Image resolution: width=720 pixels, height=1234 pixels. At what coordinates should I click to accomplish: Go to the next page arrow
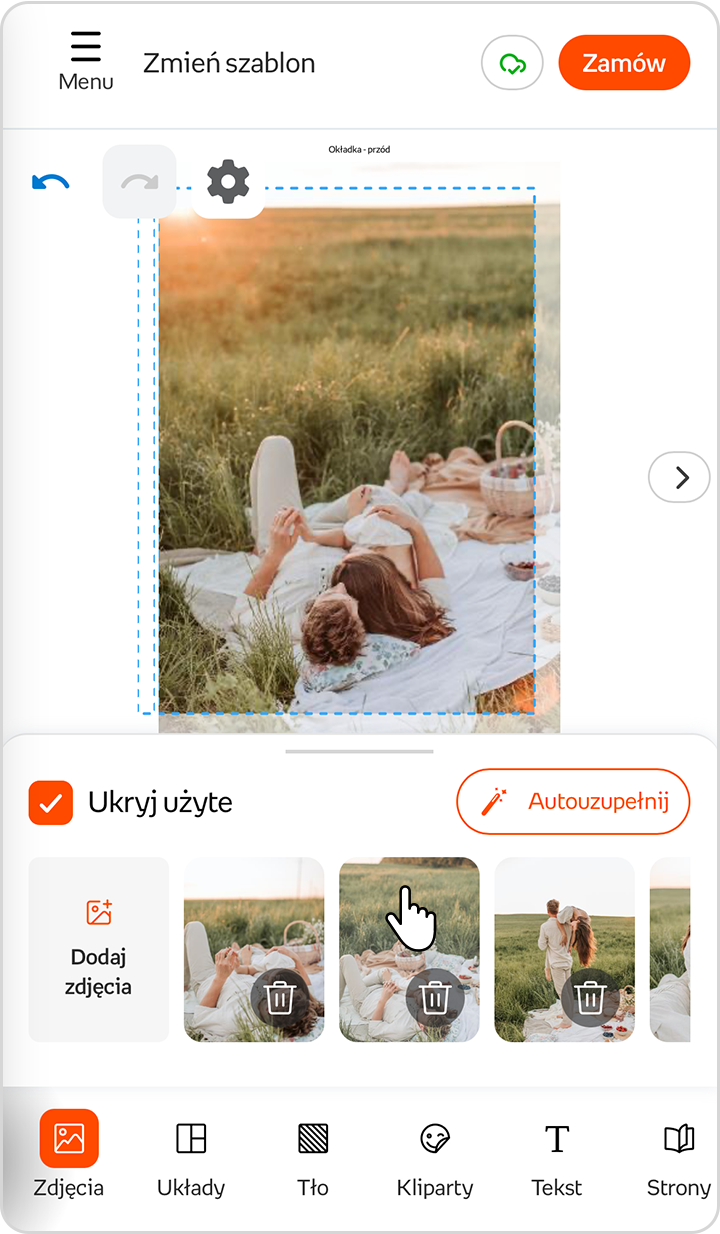tap(682, 478)
